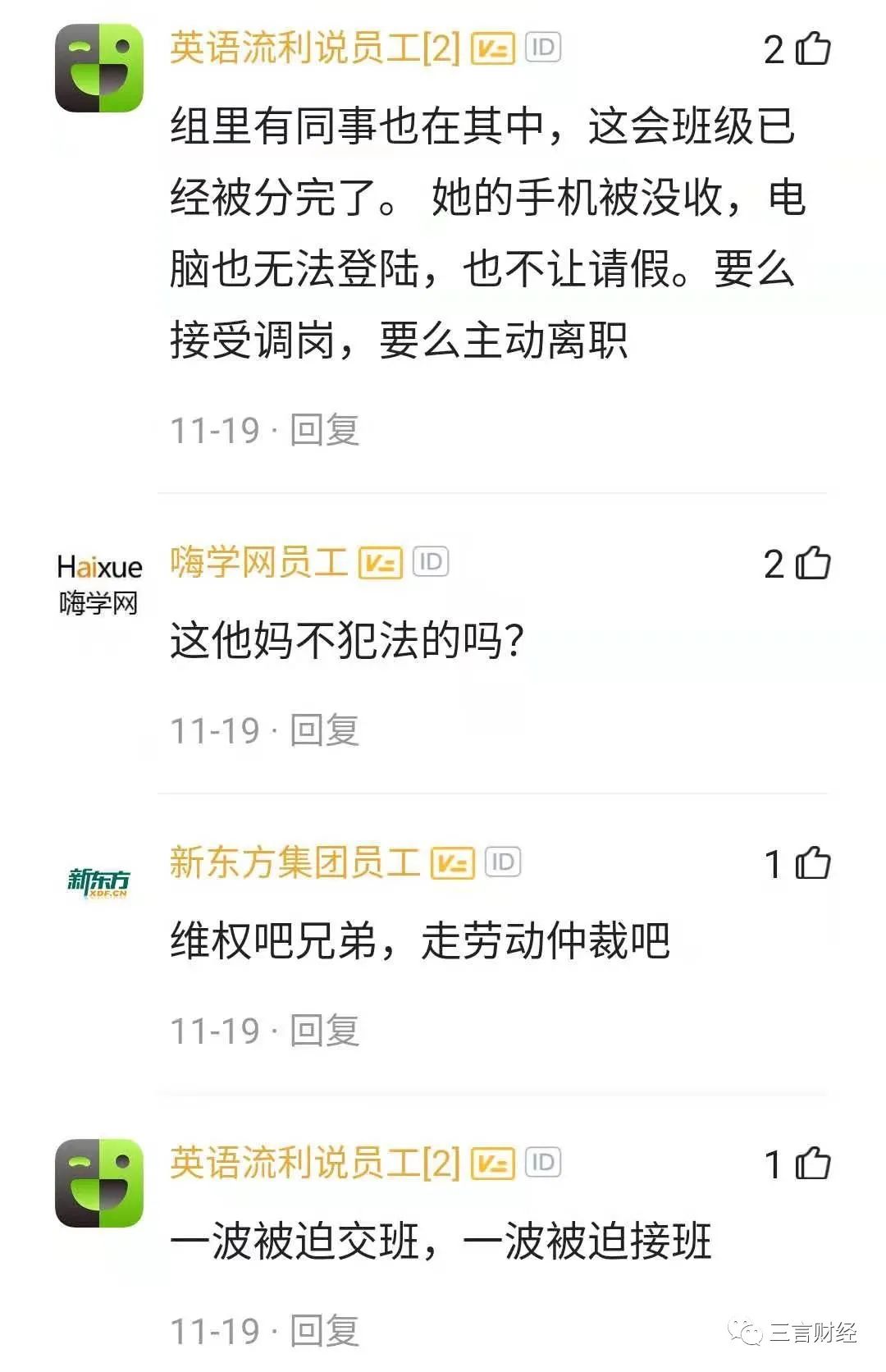The width and height of the screenshot is (886, 1372).
Task: Like 嗨学网员工's comment
Action: [x=812, y=564]
